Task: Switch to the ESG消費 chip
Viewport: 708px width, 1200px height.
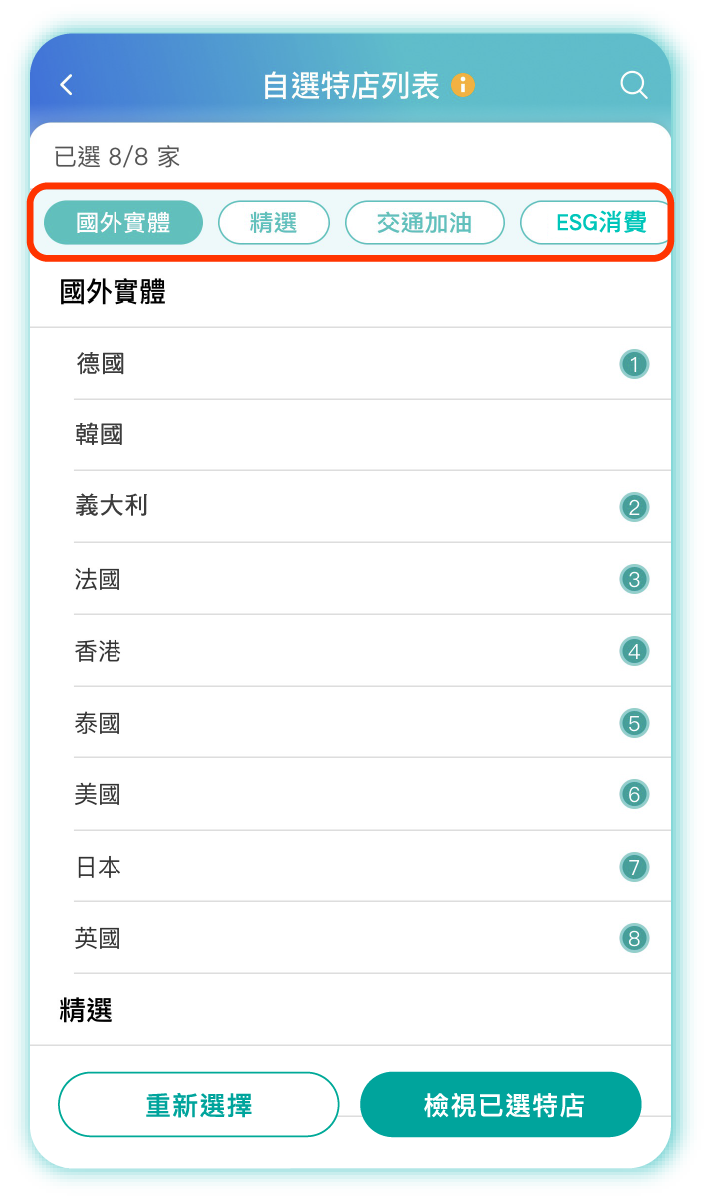Action: [x=595, y=222]
